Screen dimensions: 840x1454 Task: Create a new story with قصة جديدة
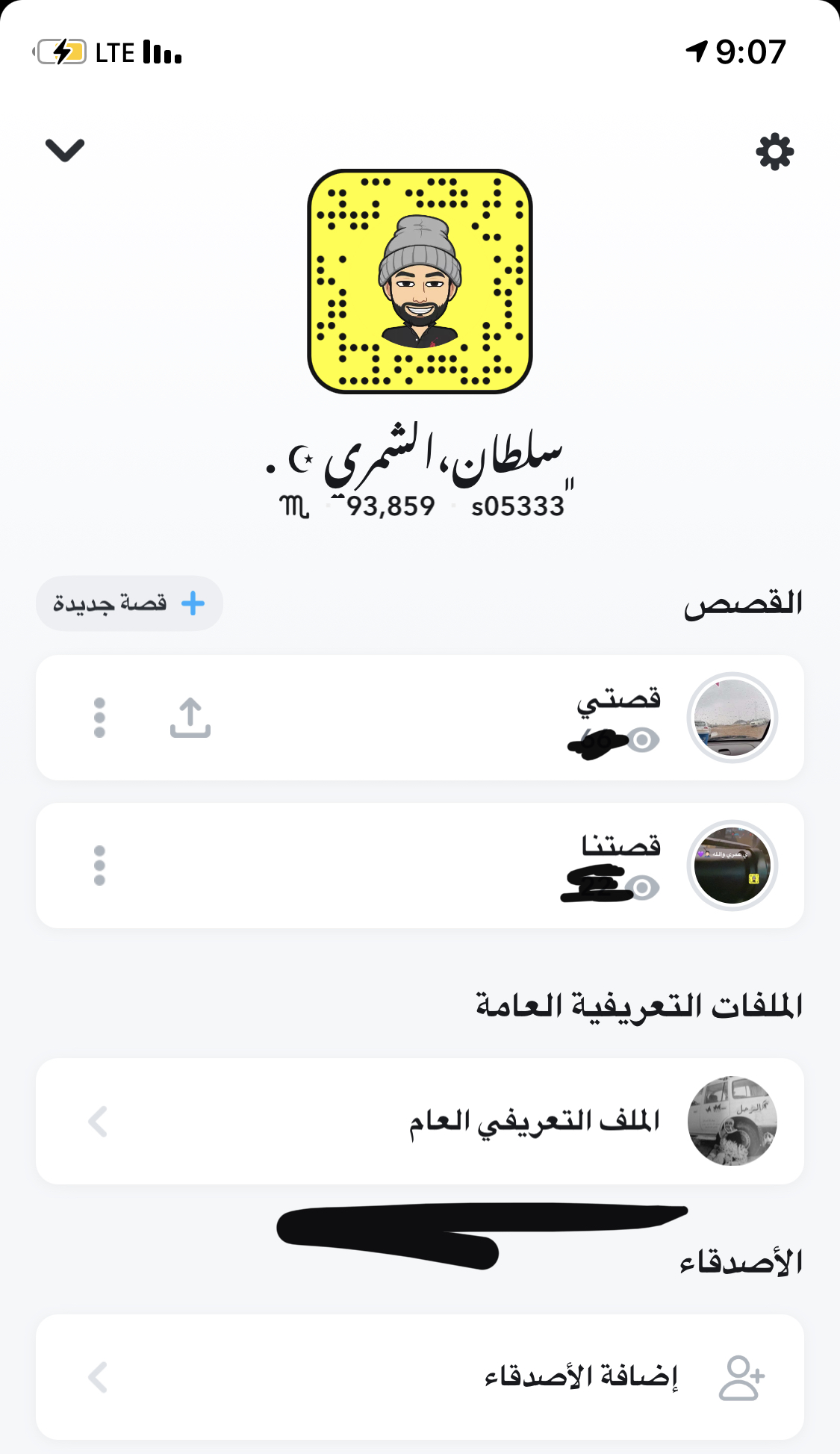coord(129,603)
